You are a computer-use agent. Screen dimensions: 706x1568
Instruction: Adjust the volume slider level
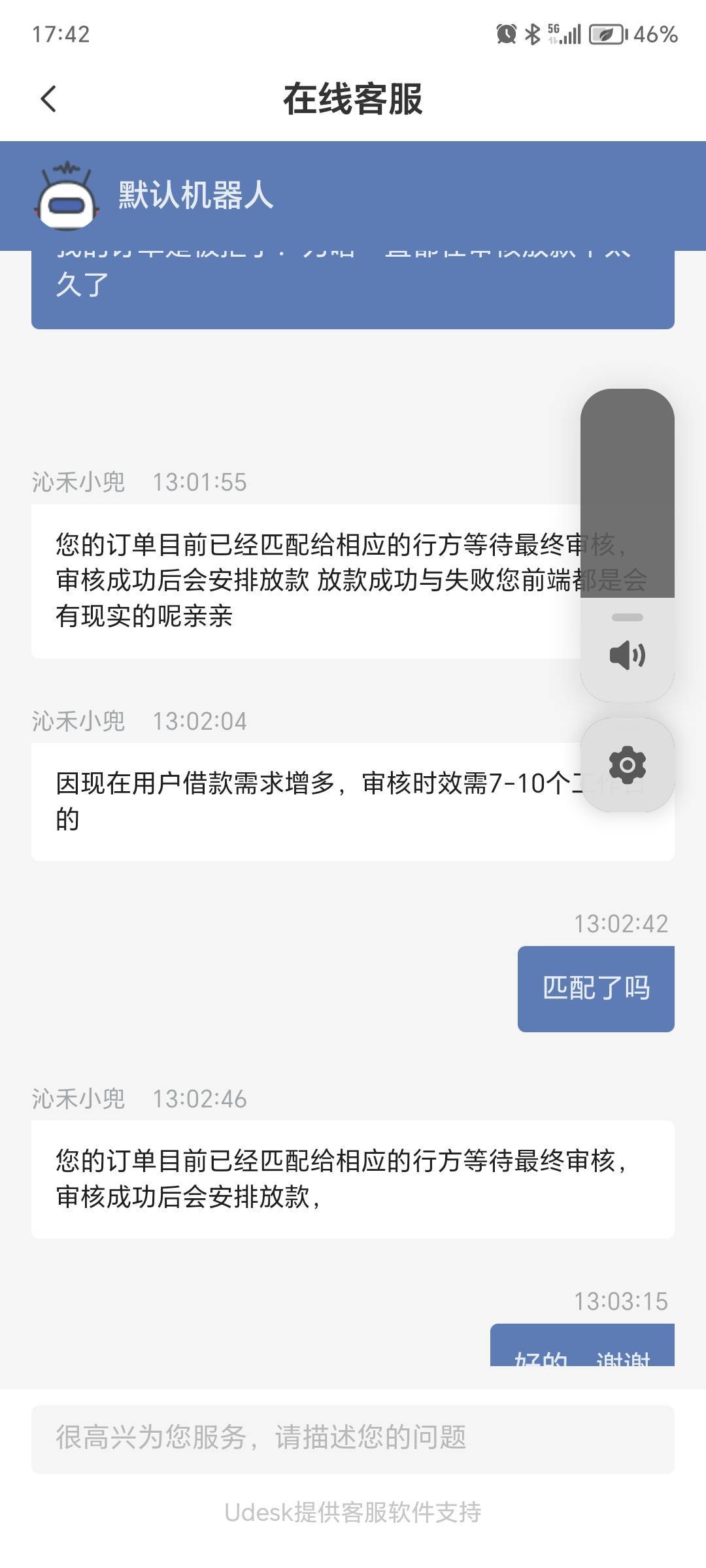[x=628, y=546]
